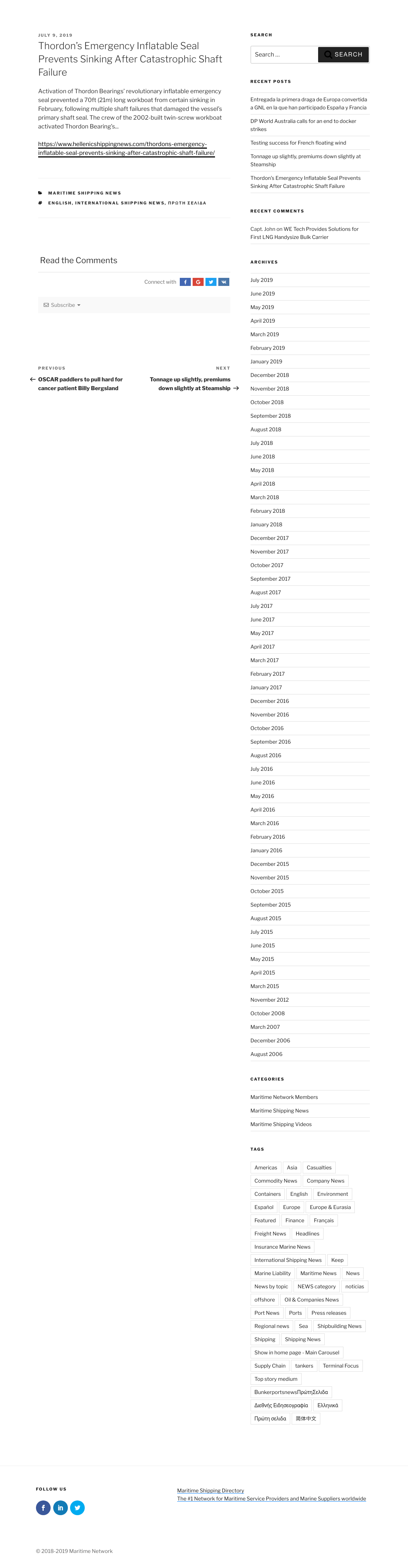Open the Maritime Shipping News category under the post
The height and width of the screenshot is (1568, 408).
click(x=84, y=193)
